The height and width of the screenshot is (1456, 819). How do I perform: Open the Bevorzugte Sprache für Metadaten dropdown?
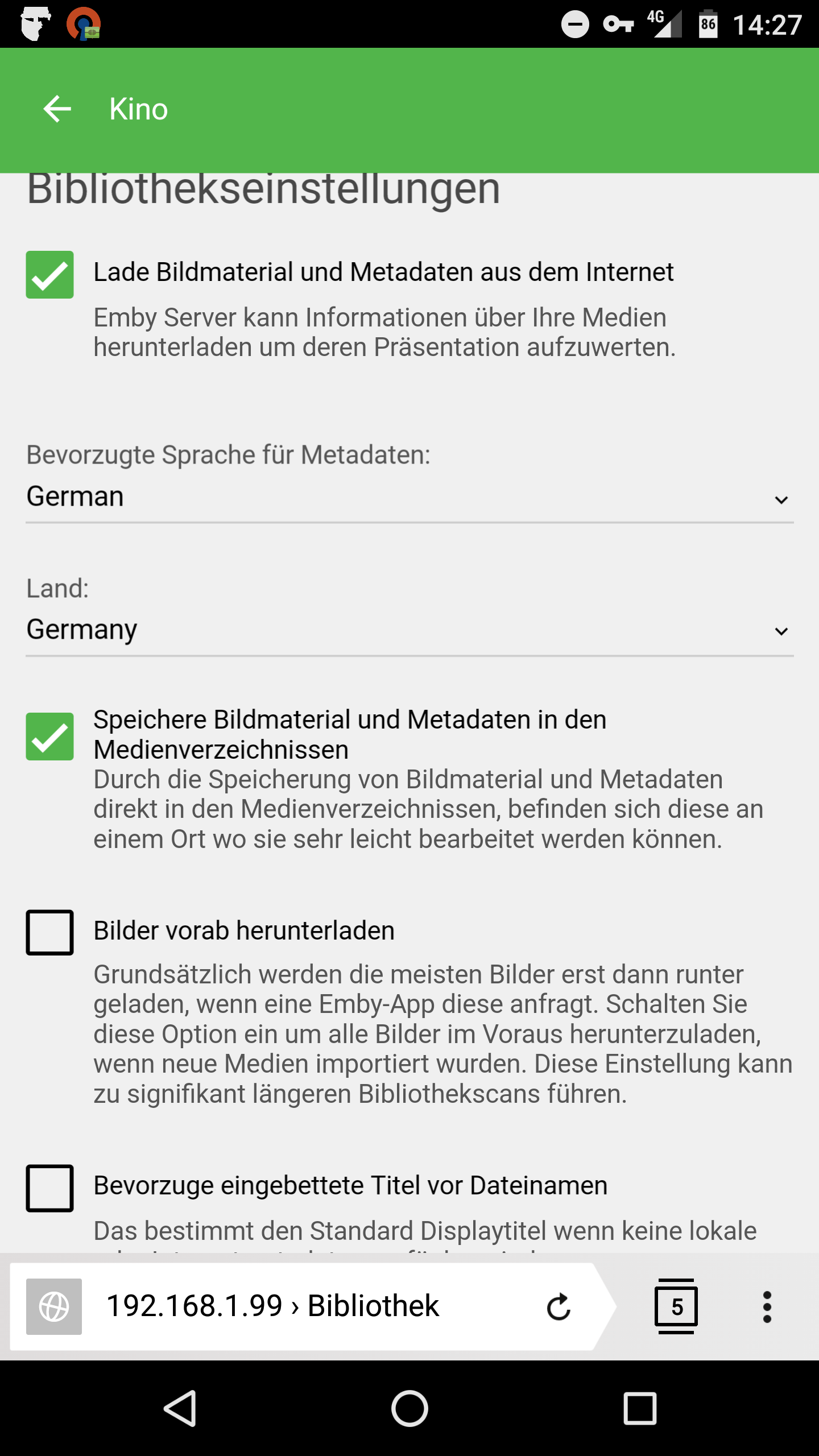pos(409,497)
